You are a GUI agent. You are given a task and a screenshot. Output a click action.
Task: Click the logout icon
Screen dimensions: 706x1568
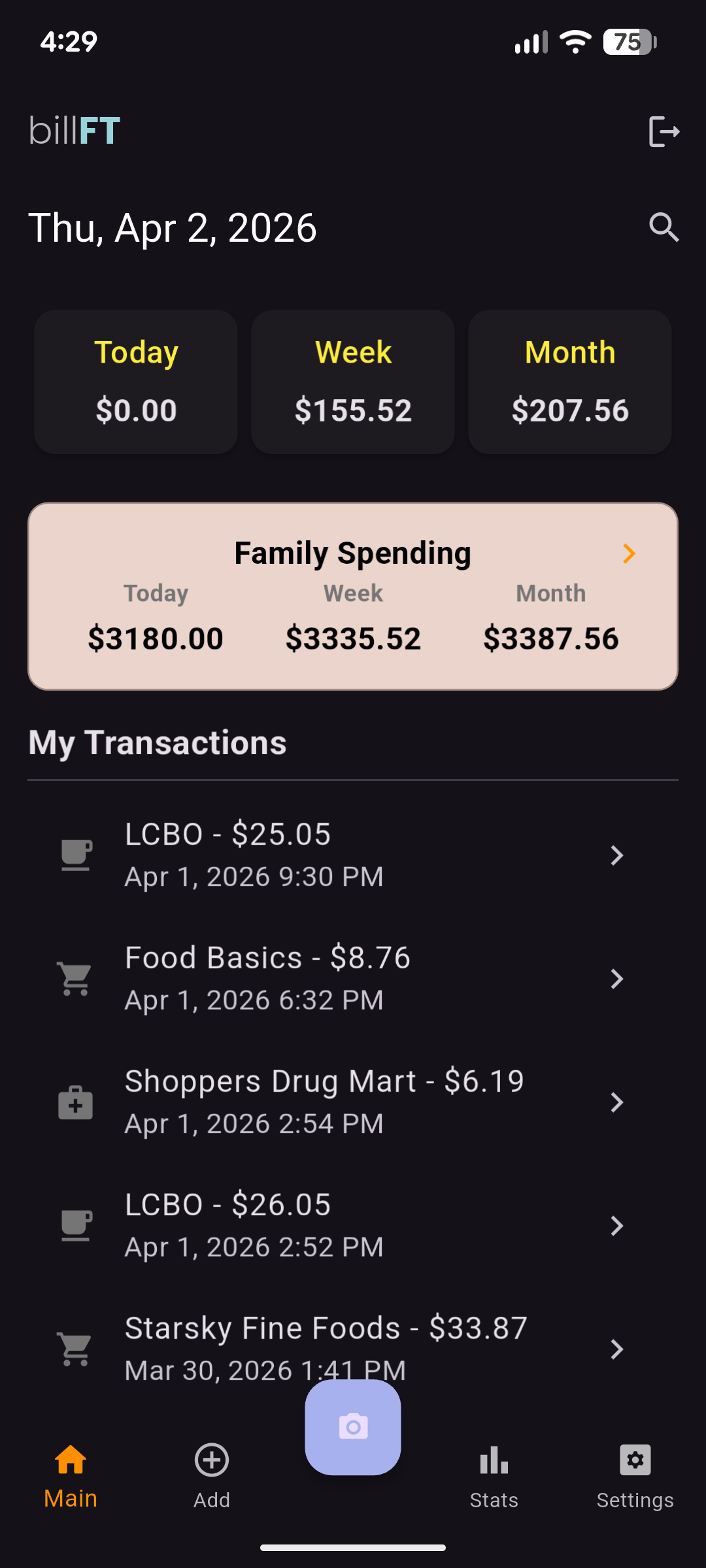click(664, 131)
